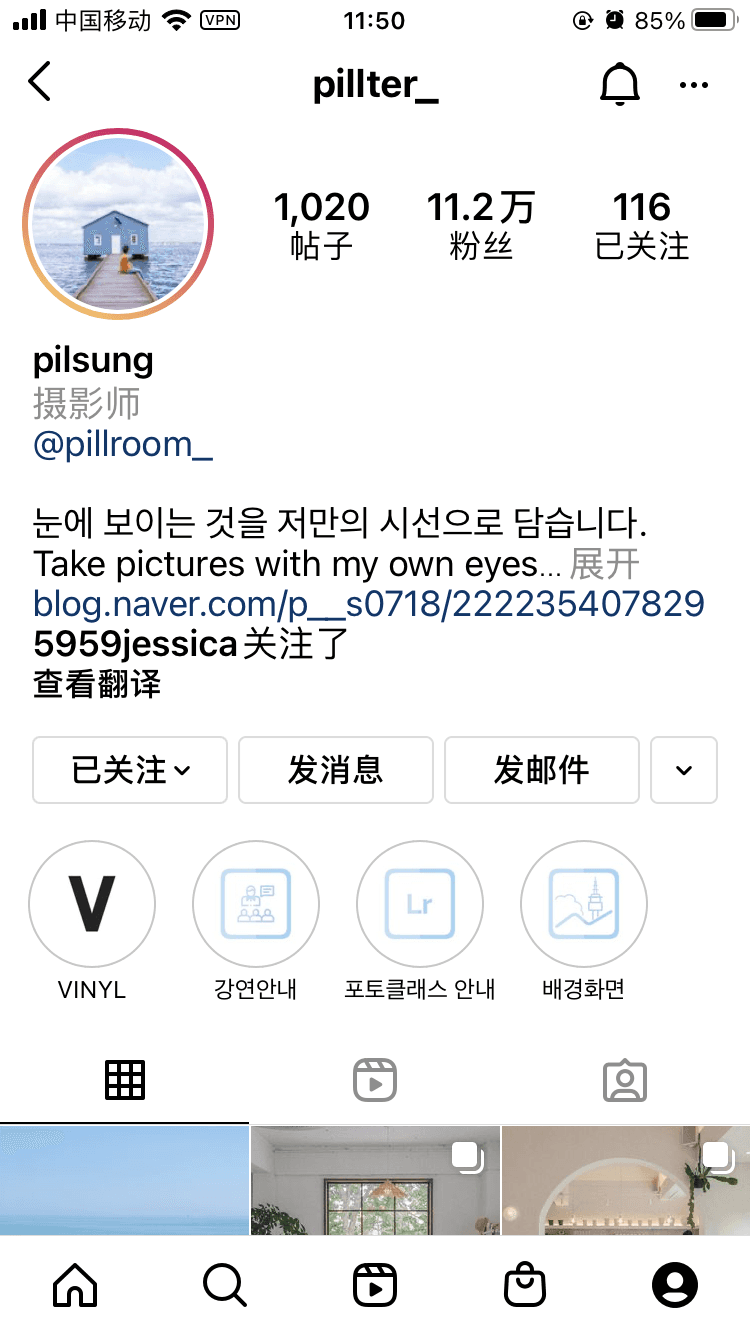750x1334 pixels.
Task: Open the 116 following list
Action: (641, 226)
